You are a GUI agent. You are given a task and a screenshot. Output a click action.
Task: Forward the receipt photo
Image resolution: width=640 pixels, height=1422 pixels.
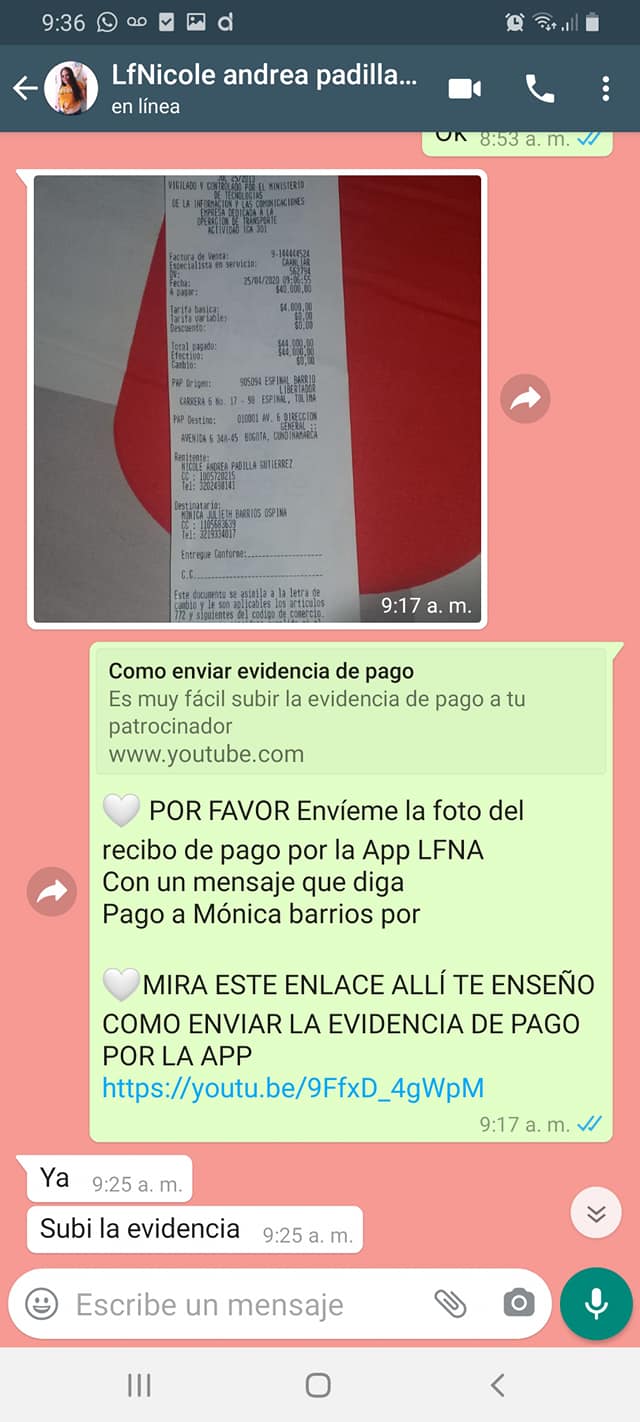pyautogui.click(x=525, y=400)
